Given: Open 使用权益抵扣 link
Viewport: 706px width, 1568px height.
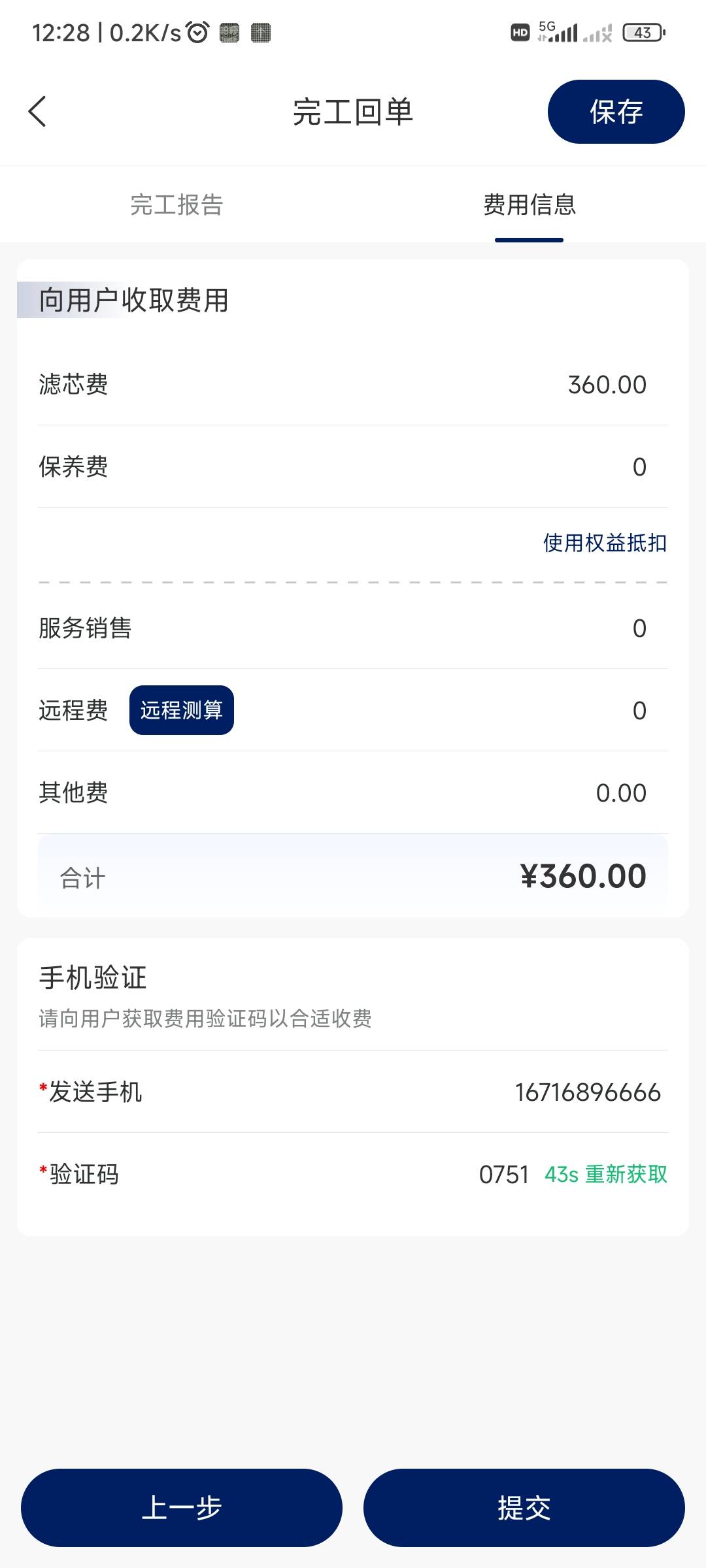Looking at the screenshot, I should (x=604, y=543).
